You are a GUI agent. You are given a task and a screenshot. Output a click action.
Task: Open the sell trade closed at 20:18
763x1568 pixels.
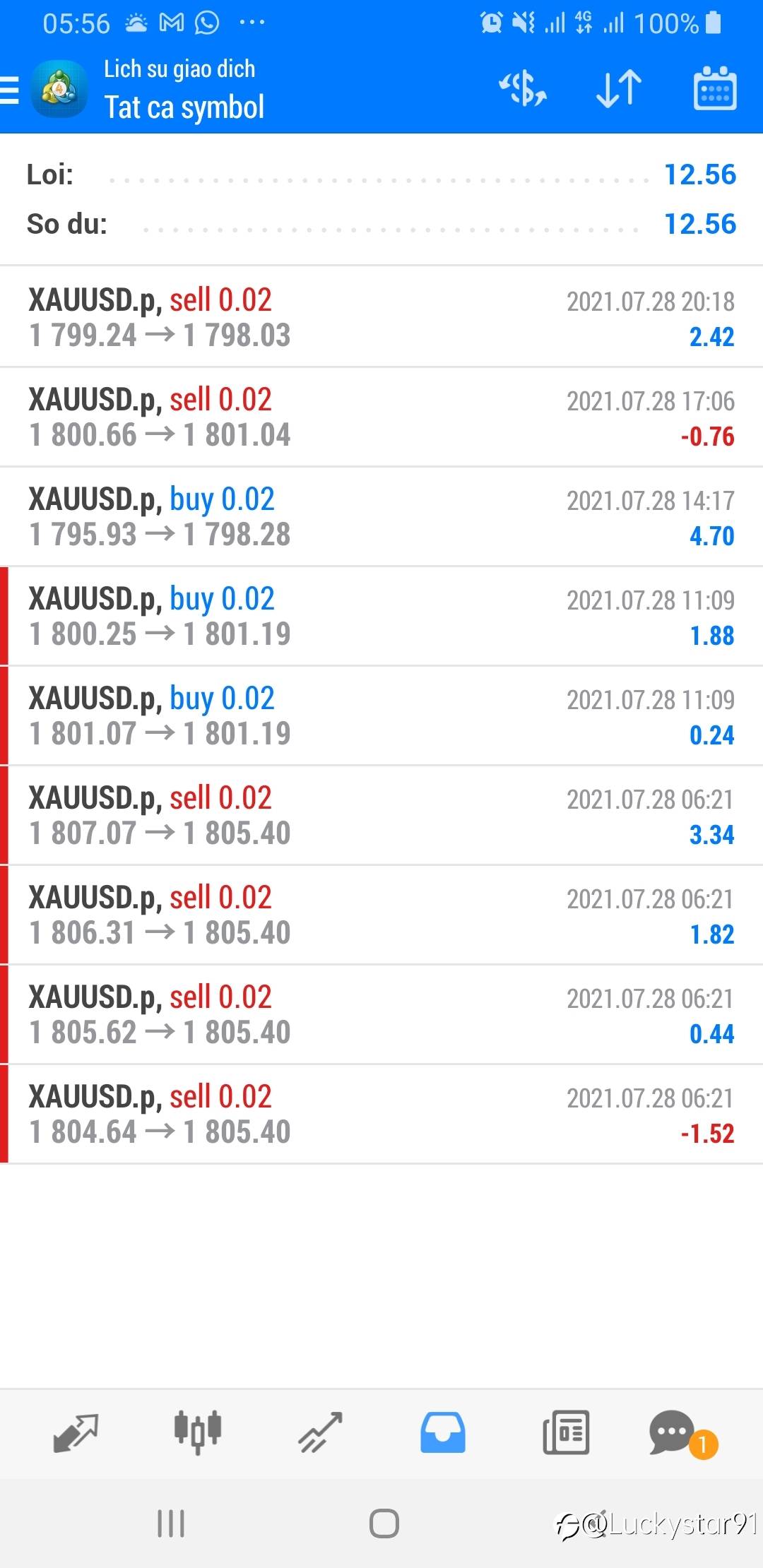(x=381, y=317)
